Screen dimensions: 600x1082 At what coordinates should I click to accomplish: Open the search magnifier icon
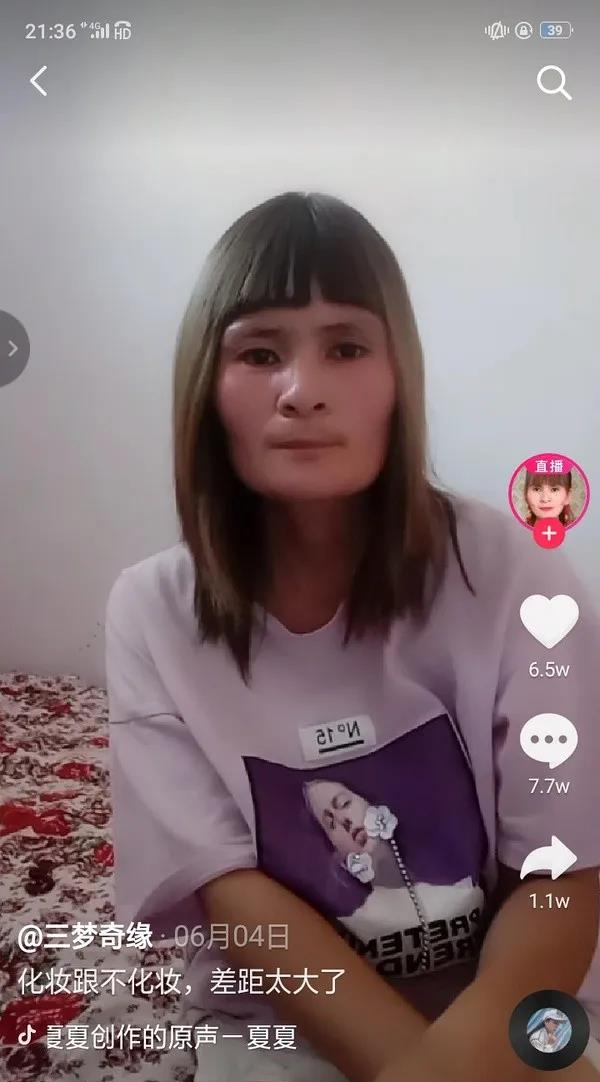(x=553, y=82)
